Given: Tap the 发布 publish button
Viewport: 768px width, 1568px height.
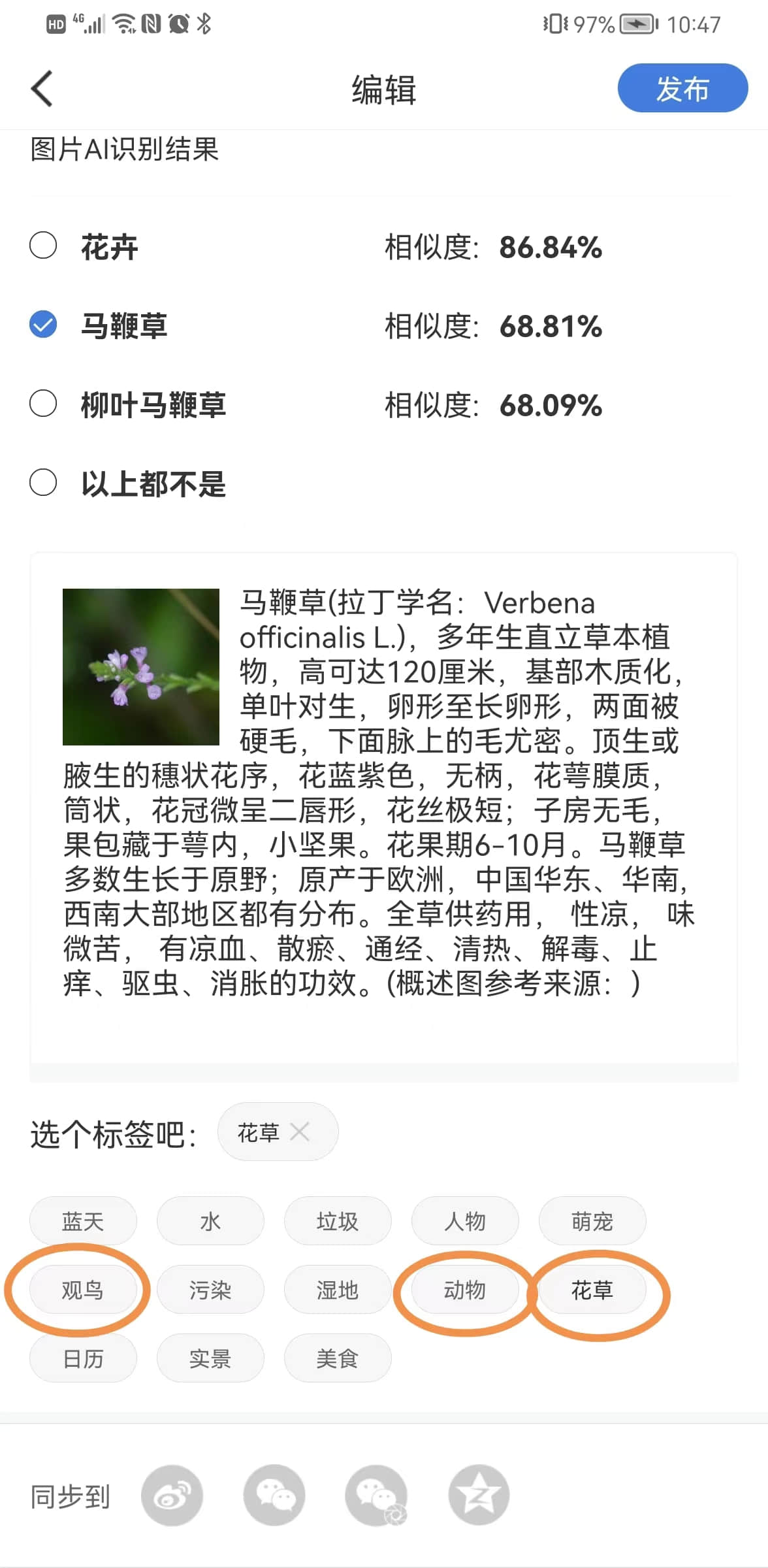Looking at the screenshot, I should click(x=682, y=88).
